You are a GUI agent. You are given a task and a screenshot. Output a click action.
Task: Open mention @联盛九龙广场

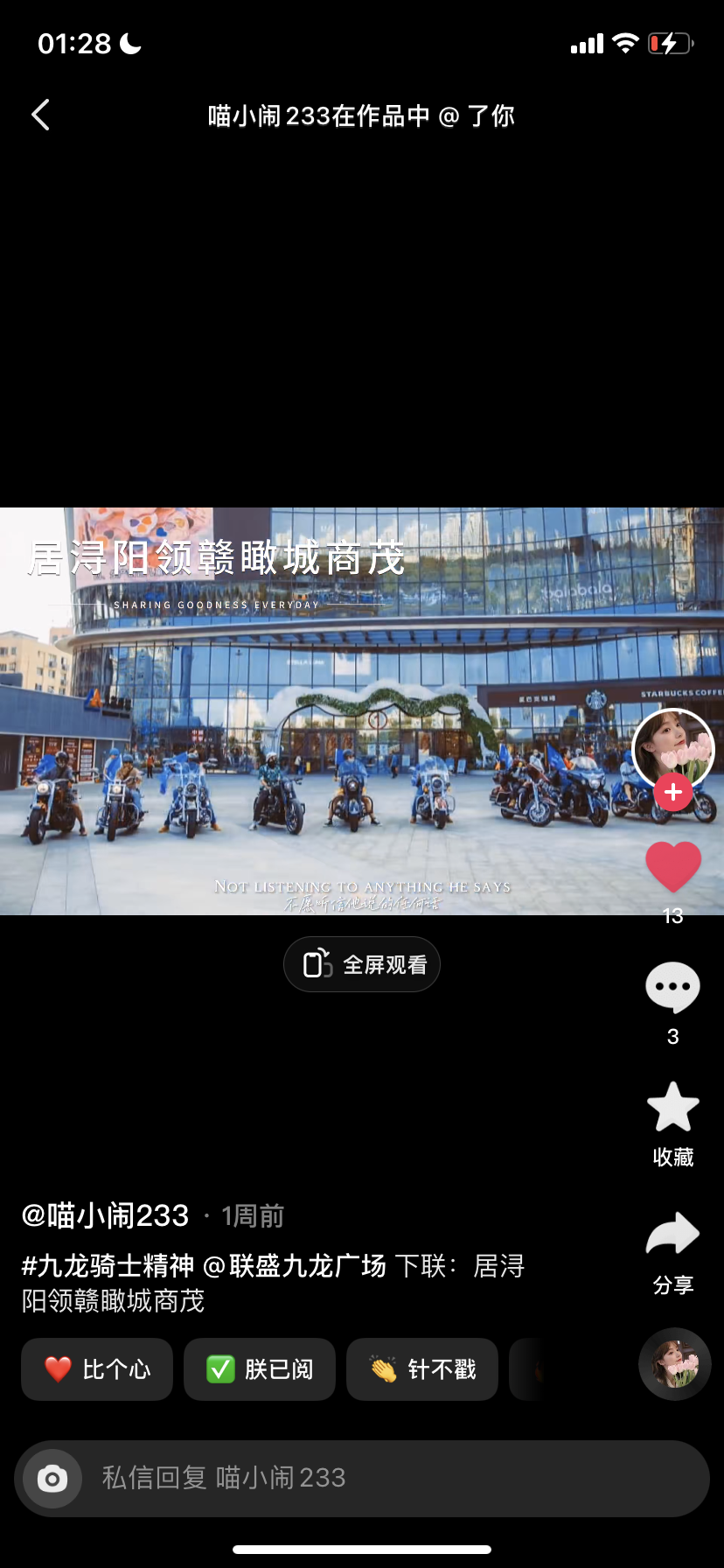pyautogui.click(x=295, y=1266)
